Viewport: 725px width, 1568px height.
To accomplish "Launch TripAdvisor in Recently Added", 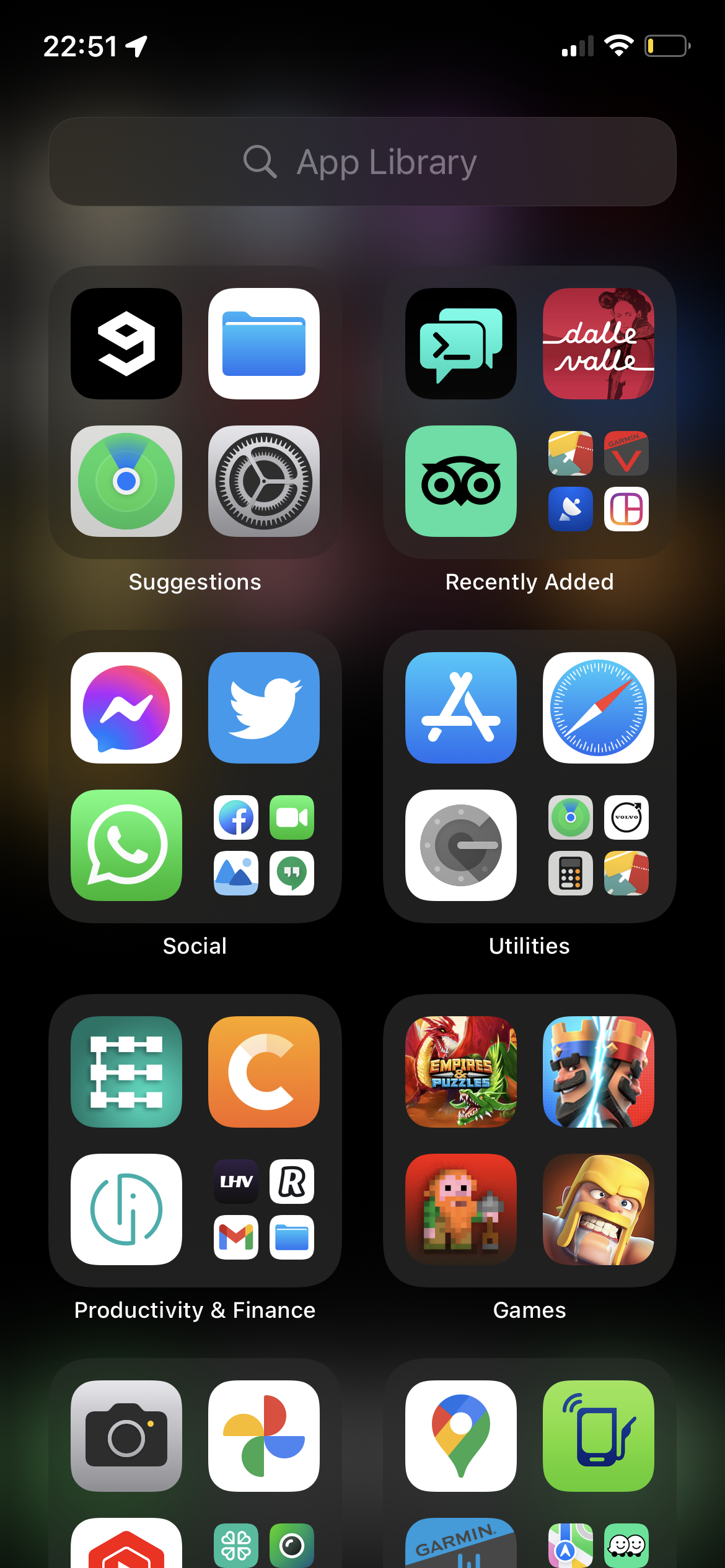I will [x=461, y=481].
